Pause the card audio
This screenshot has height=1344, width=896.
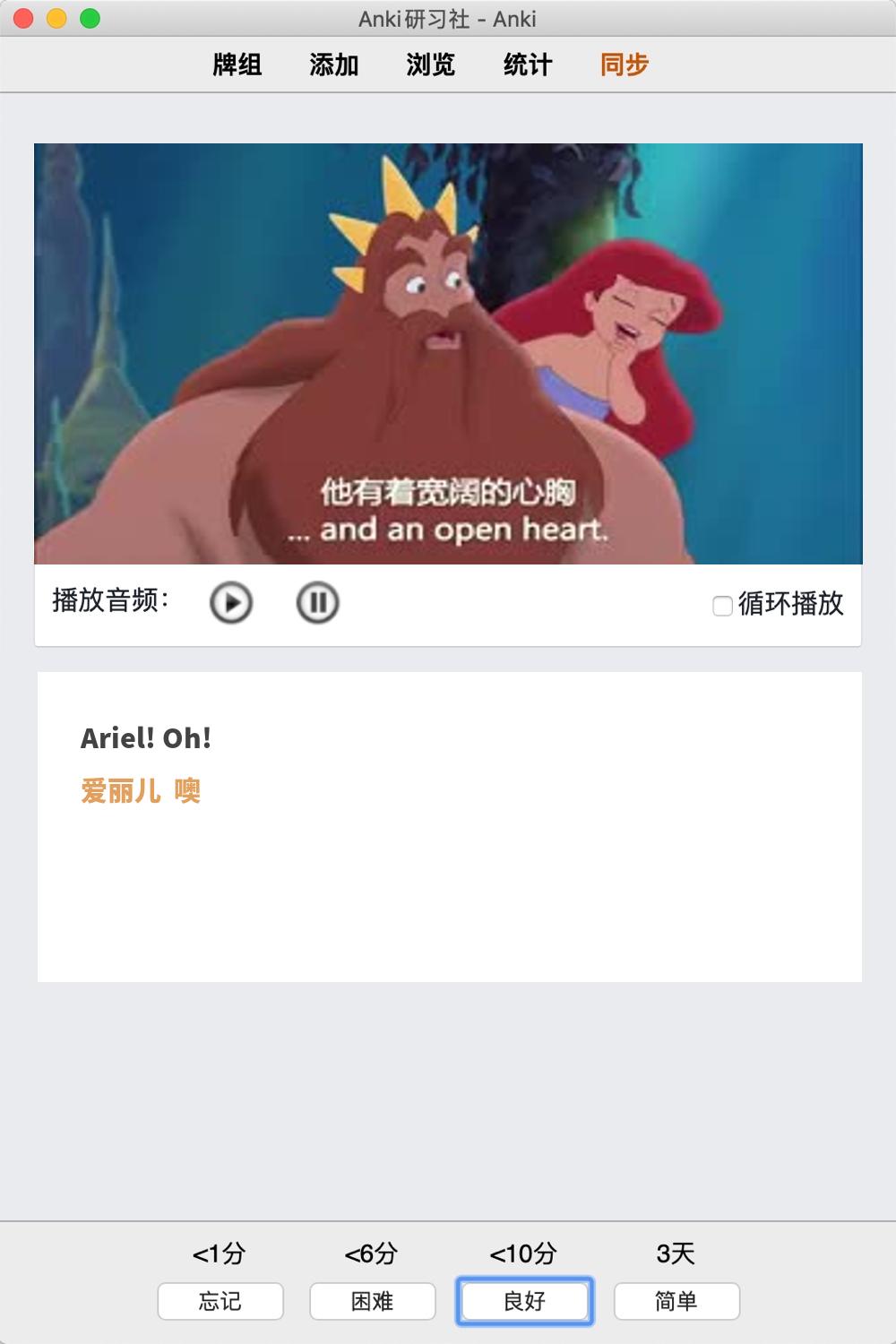pyautogui.click(x=317, y=602)
